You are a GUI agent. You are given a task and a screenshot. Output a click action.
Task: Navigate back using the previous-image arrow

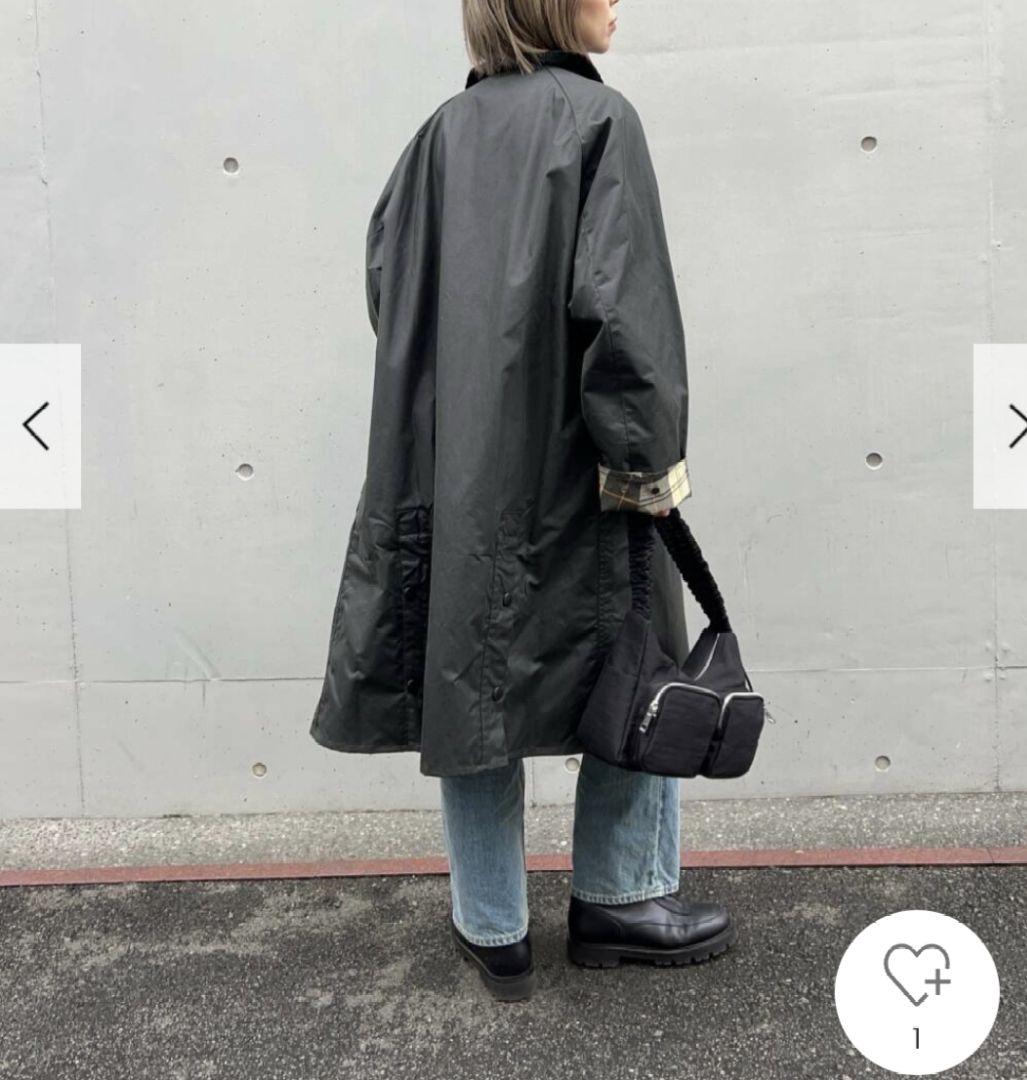[x=36, y=424]
